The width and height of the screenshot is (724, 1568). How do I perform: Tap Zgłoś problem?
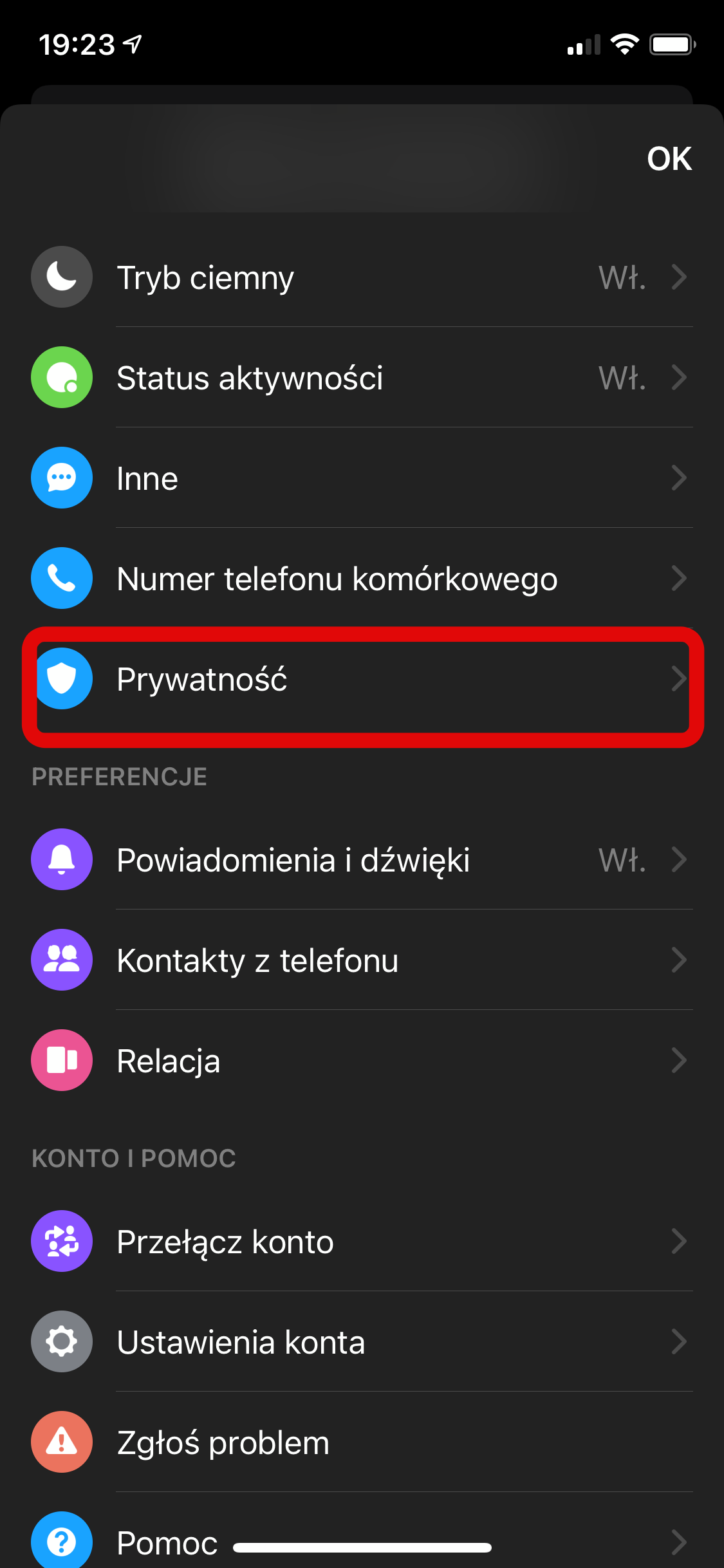coord(362,1442)
